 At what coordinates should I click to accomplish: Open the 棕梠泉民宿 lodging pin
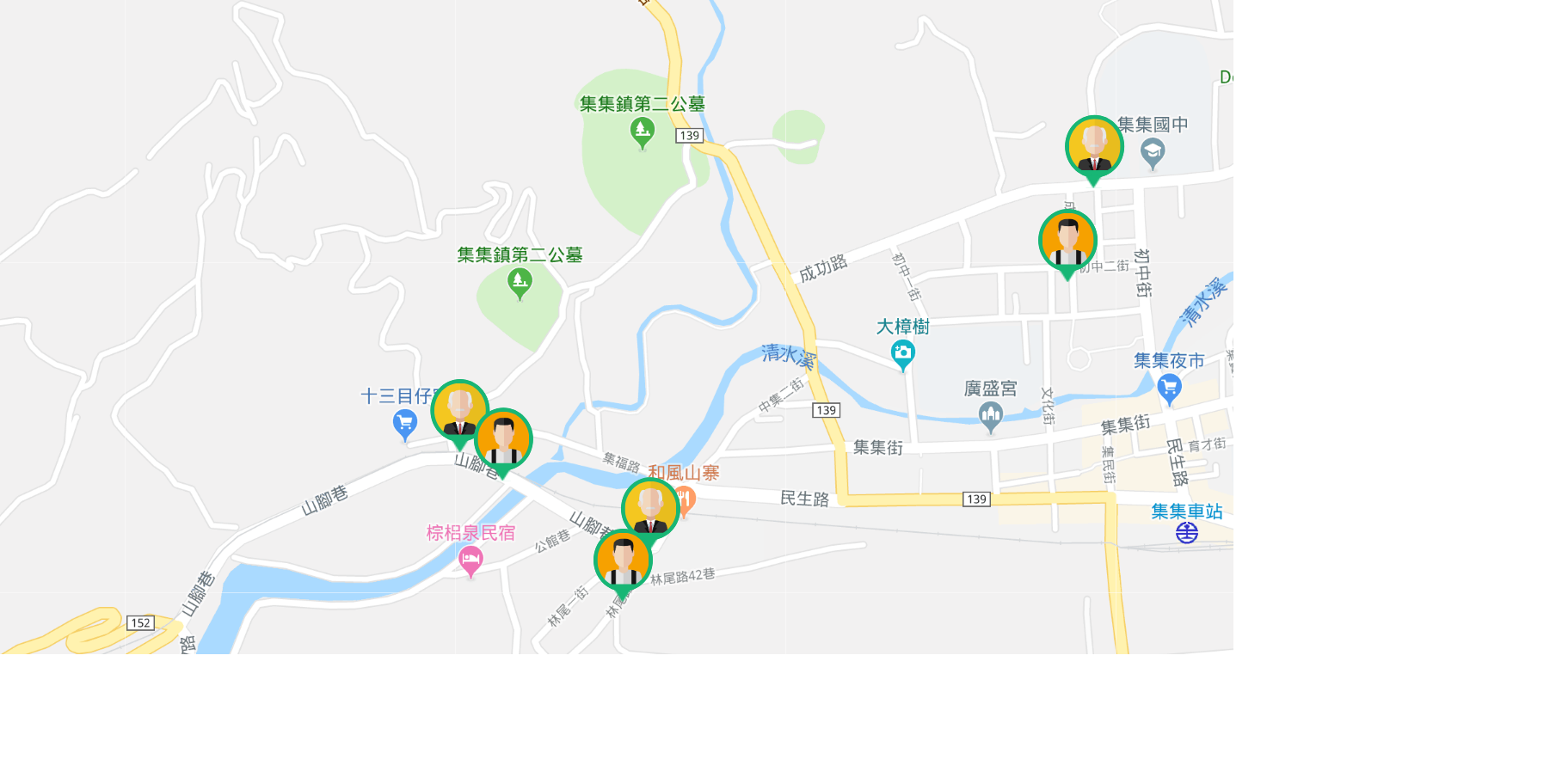point(470,560)
